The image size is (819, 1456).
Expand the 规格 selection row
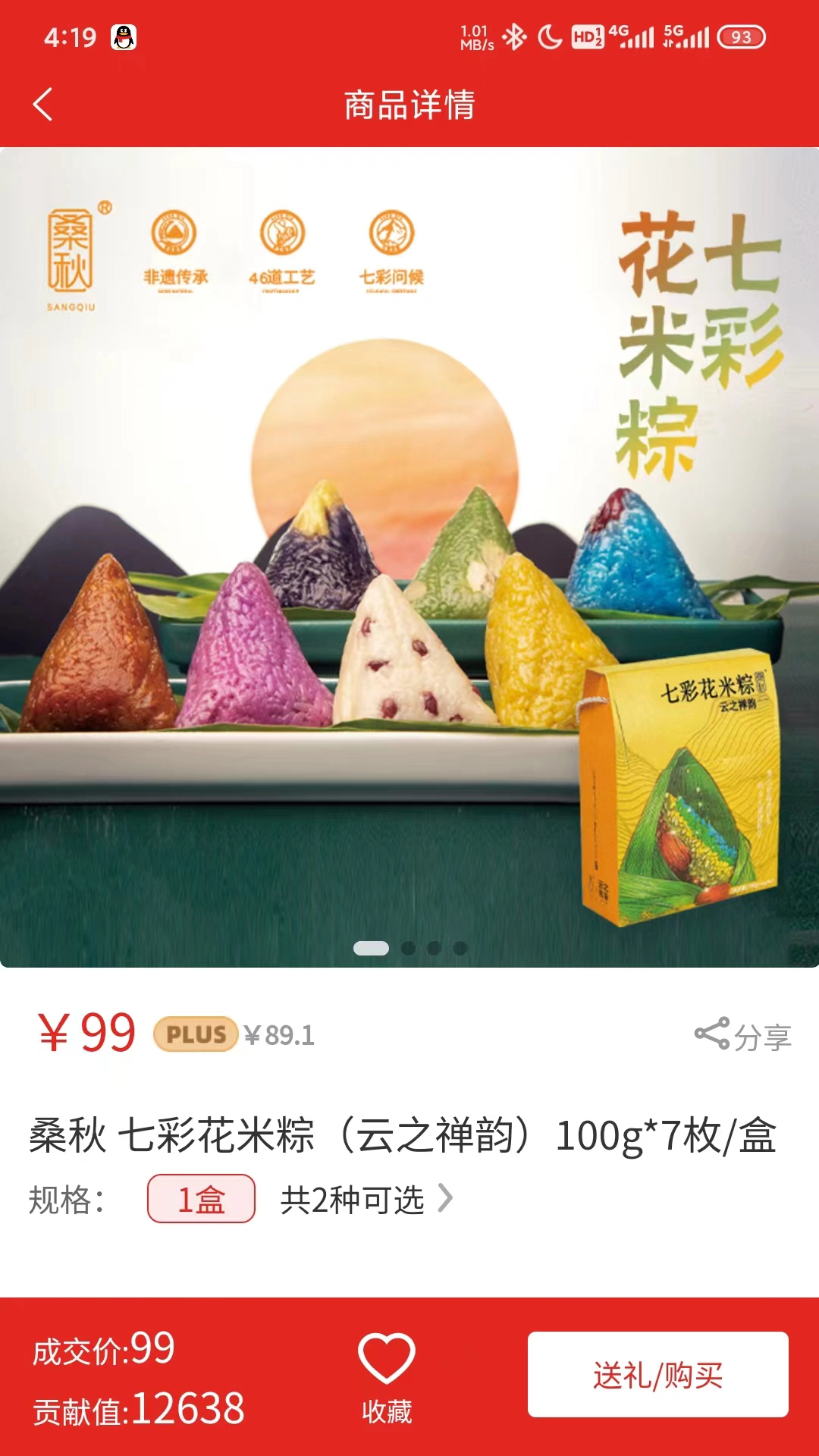coord(70,1199)
